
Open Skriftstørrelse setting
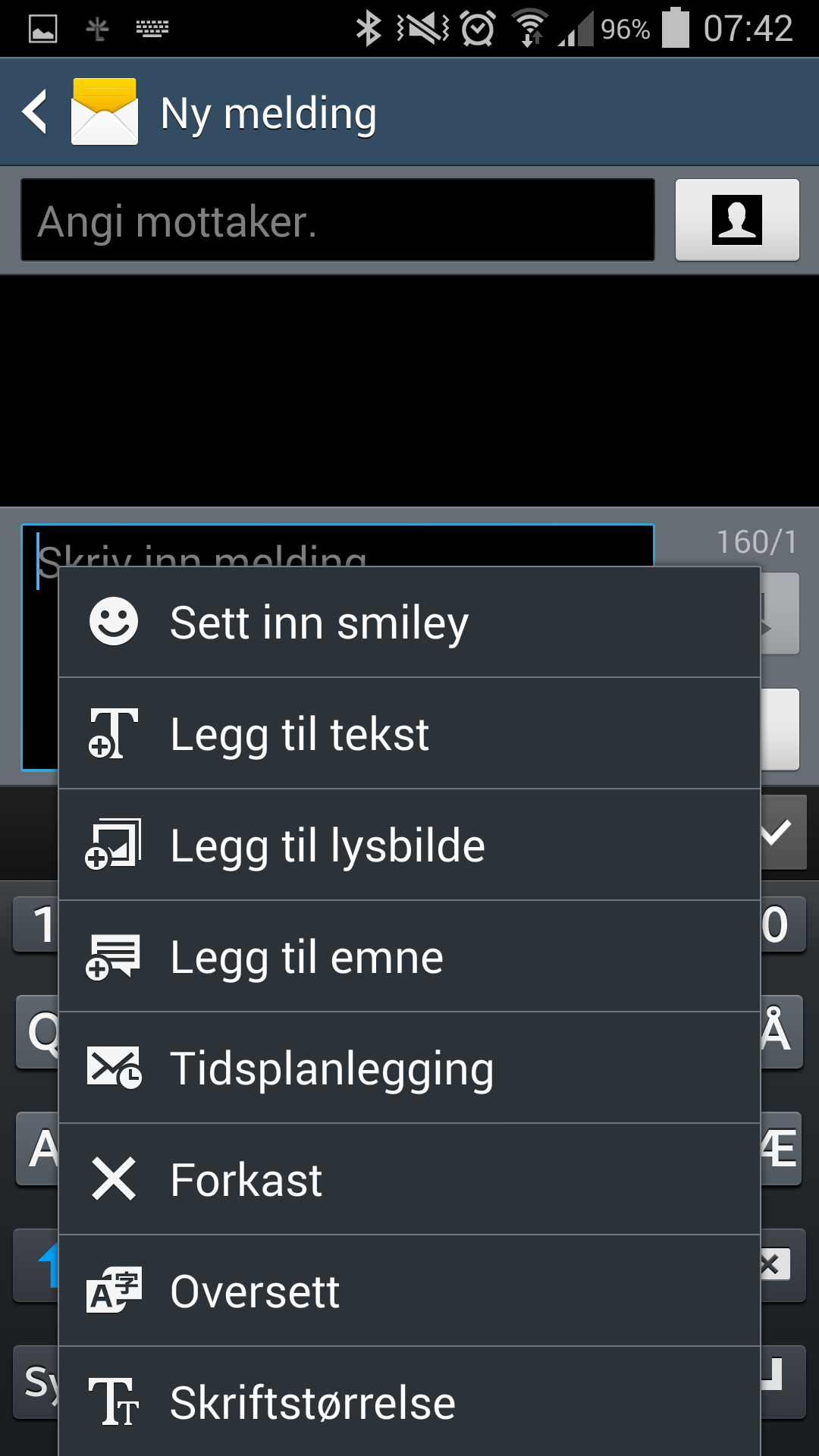point(409,1401)
